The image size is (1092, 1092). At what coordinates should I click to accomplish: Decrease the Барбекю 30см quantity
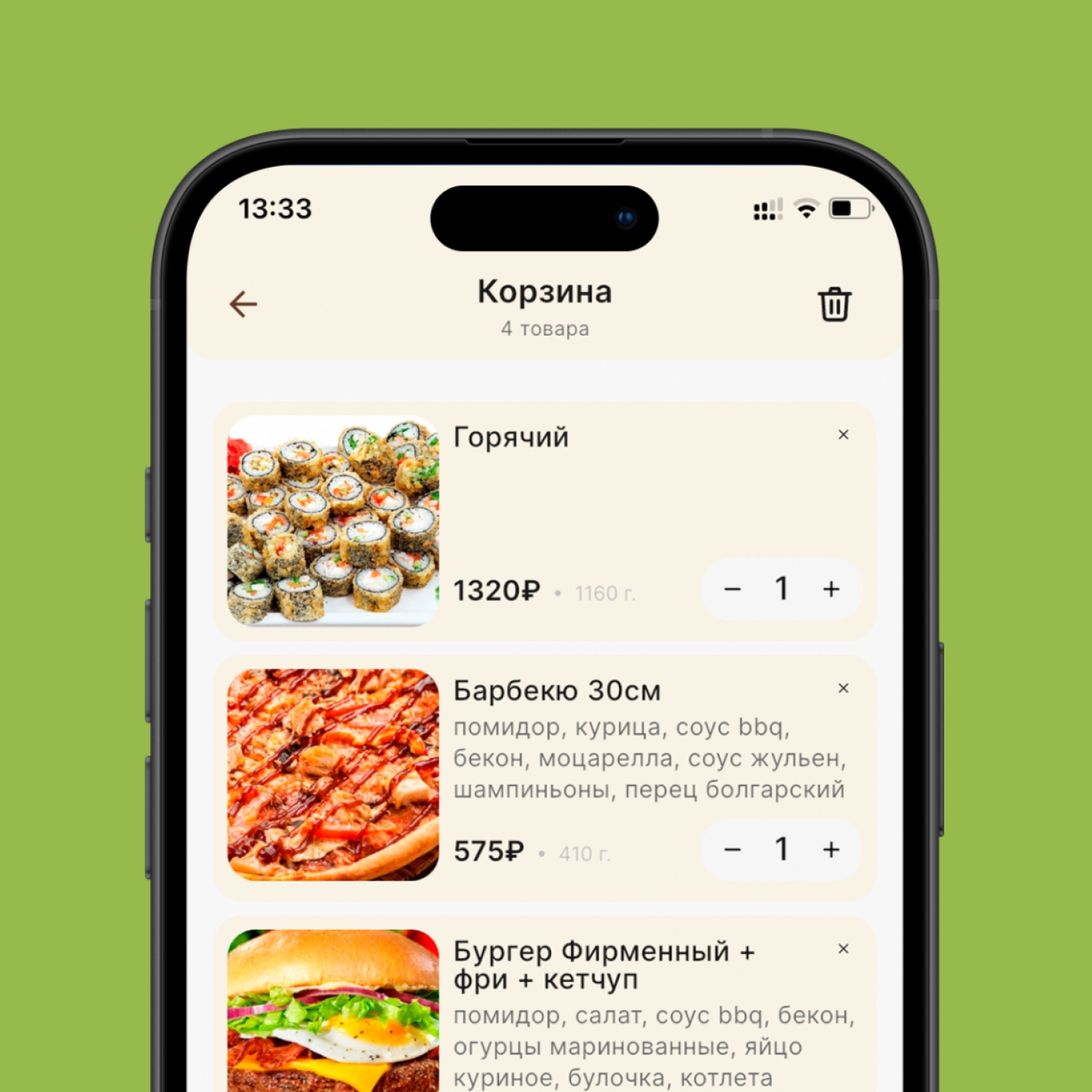(733, 850)
